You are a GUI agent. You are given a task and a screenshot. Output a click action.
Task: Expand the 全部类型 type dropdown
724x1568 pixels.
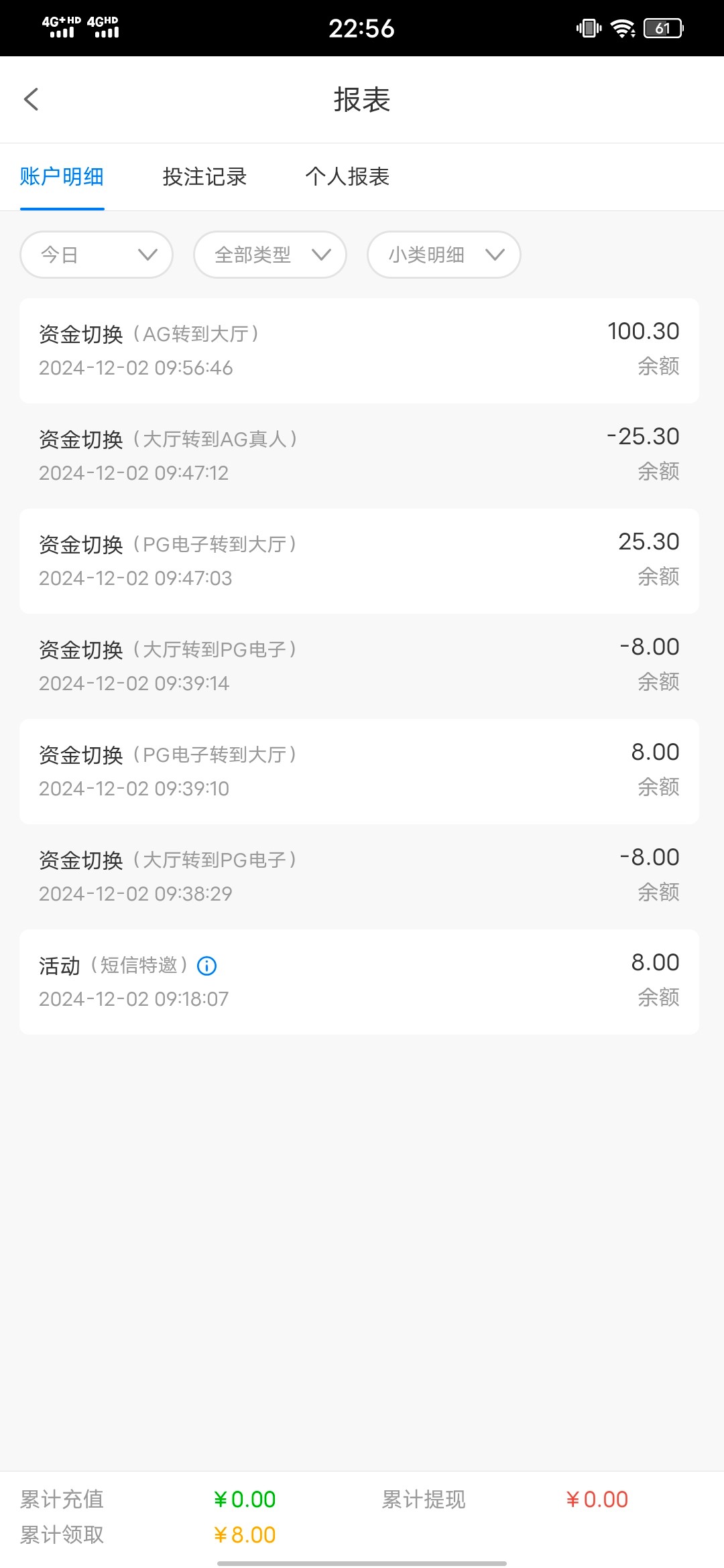point(270,255)
